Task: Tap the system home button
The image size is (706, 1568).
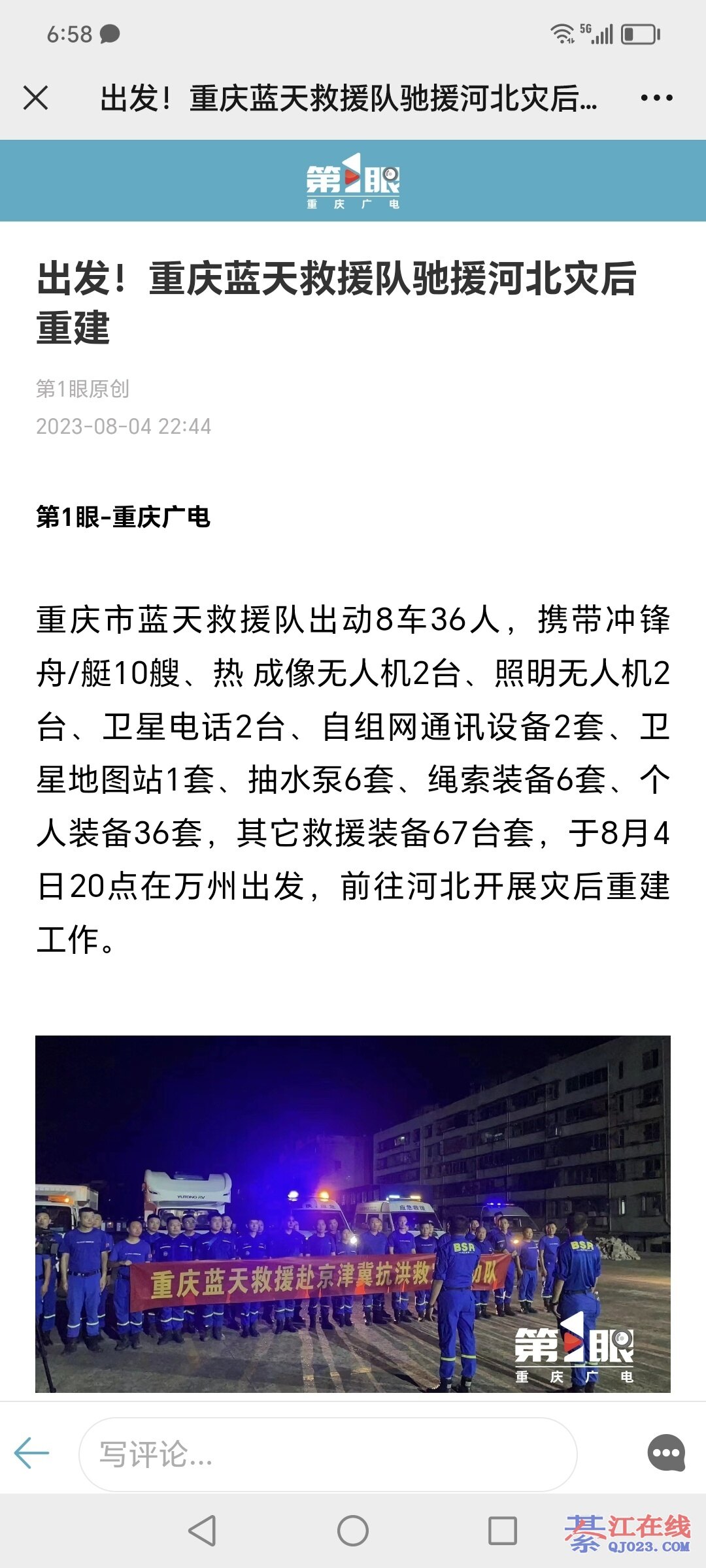Action: click(353, 1531)
